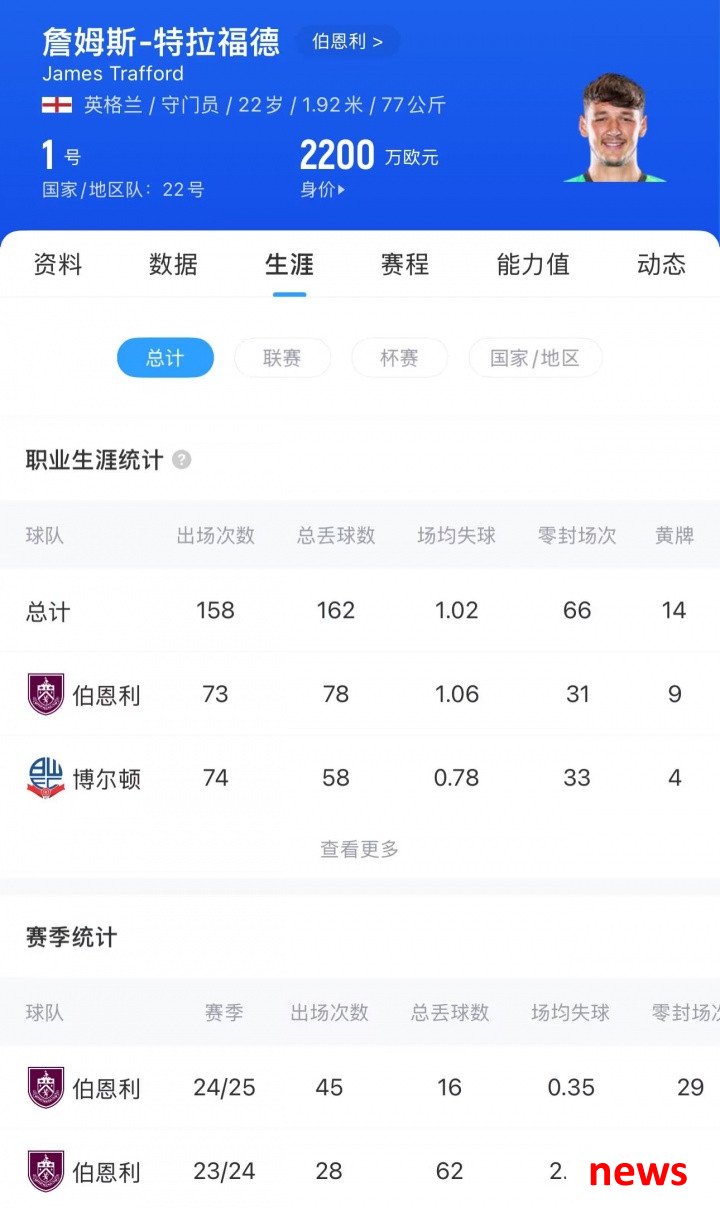The width and height of the screenshot is (720, 1208).
Task: Filter career stats by 国家/地区
Action: [535, 358]
